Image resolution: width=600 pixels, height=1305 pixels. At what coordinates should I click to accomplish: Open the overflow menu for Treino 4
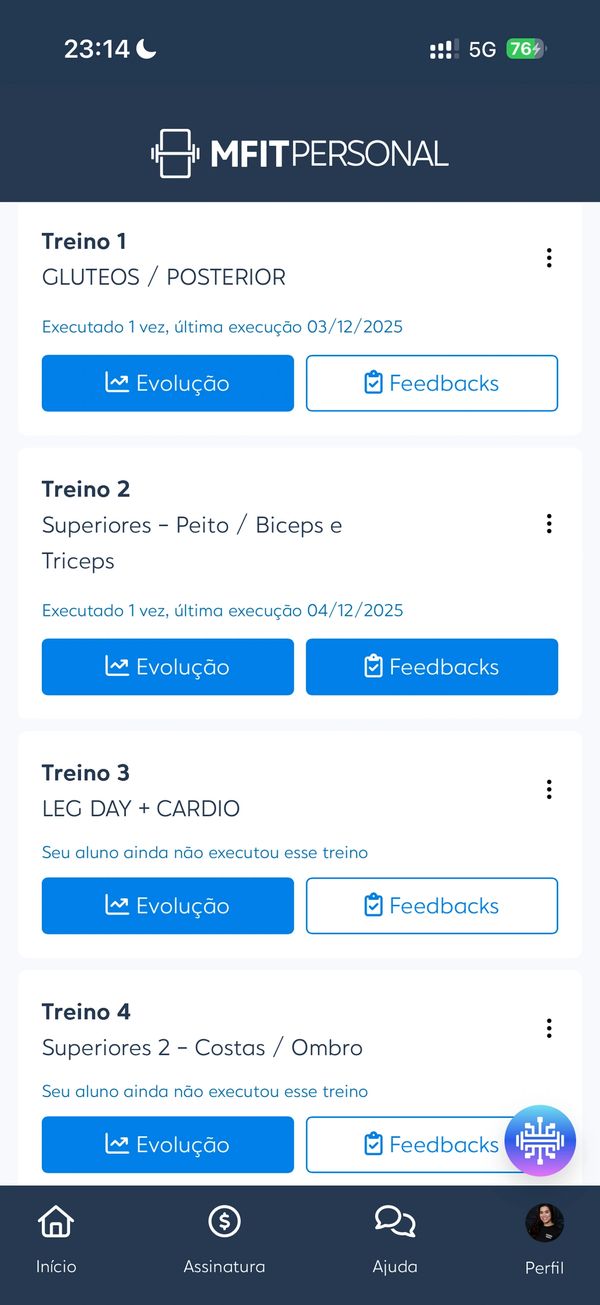tap(548, 1028)
